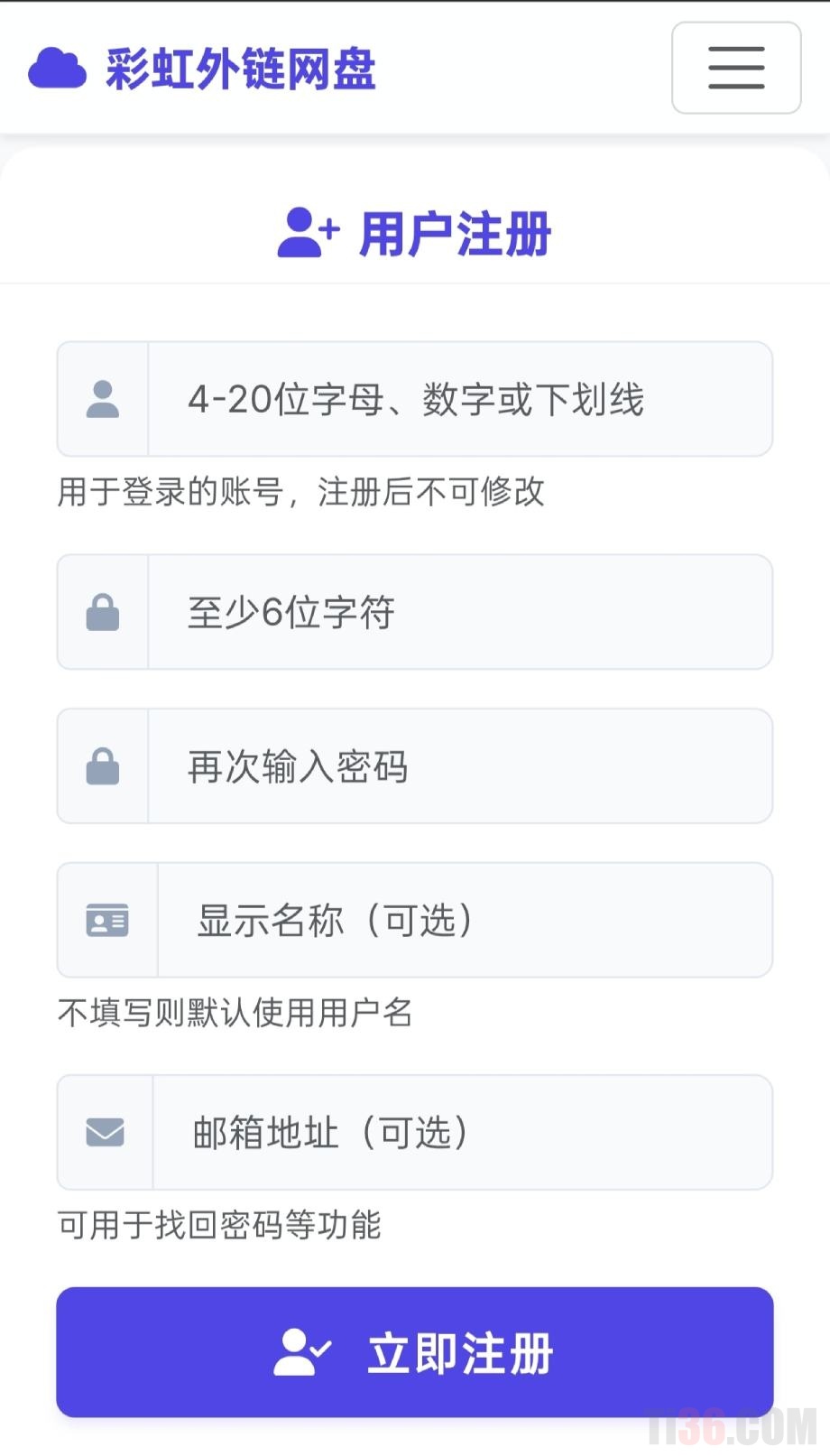The height and width of the screenshot is (1456, 830).
Task: Click the 显示名称（可选）display name field
Action: click(460, 920)
